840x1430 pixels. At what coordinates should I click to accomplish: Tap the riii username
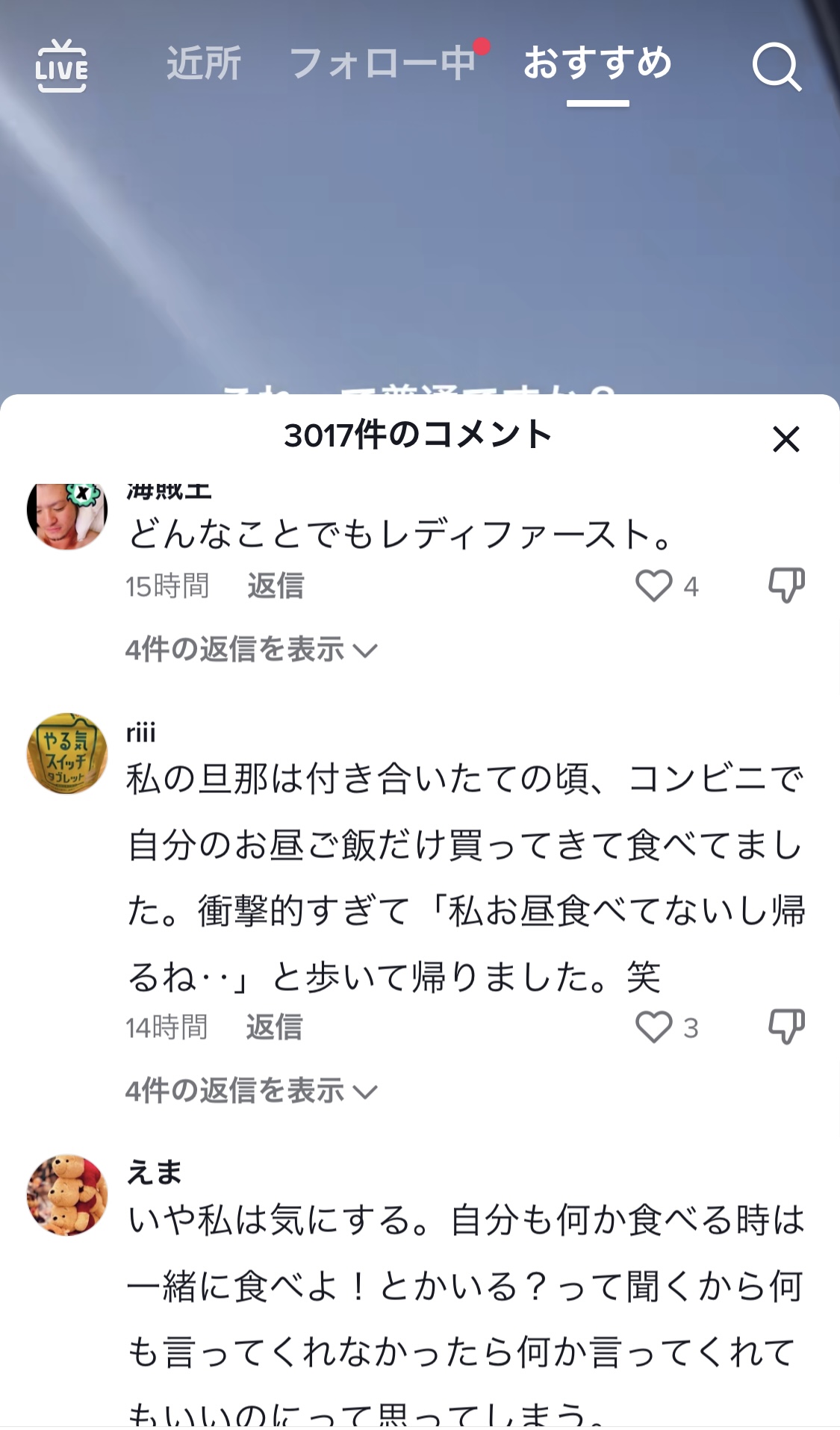click(x=141, y=733)
